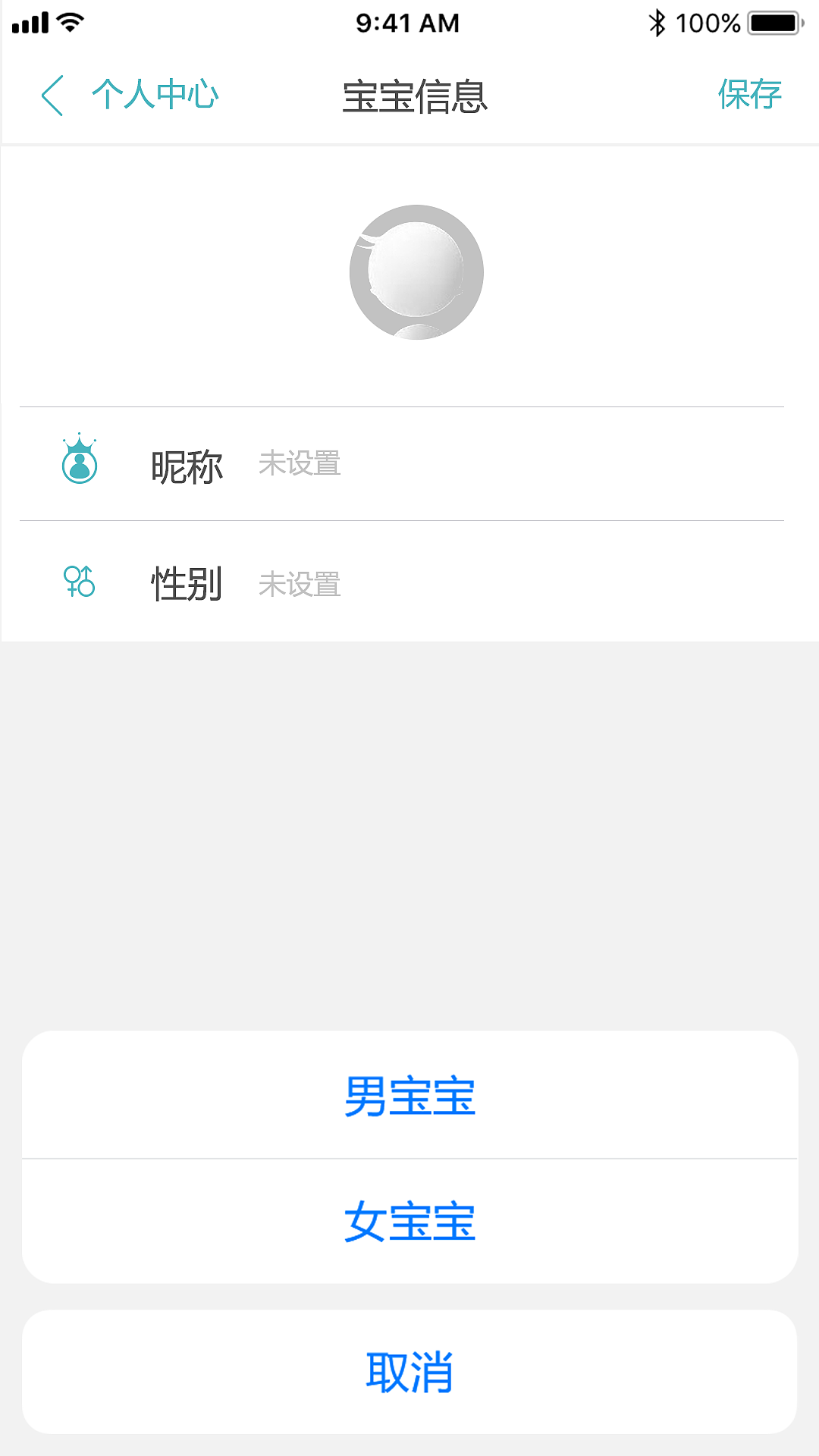Screen dimensions: 819x1456
Task: Tap the Bluetooth icon in the status bar
Action: click(x=657, y=23)
